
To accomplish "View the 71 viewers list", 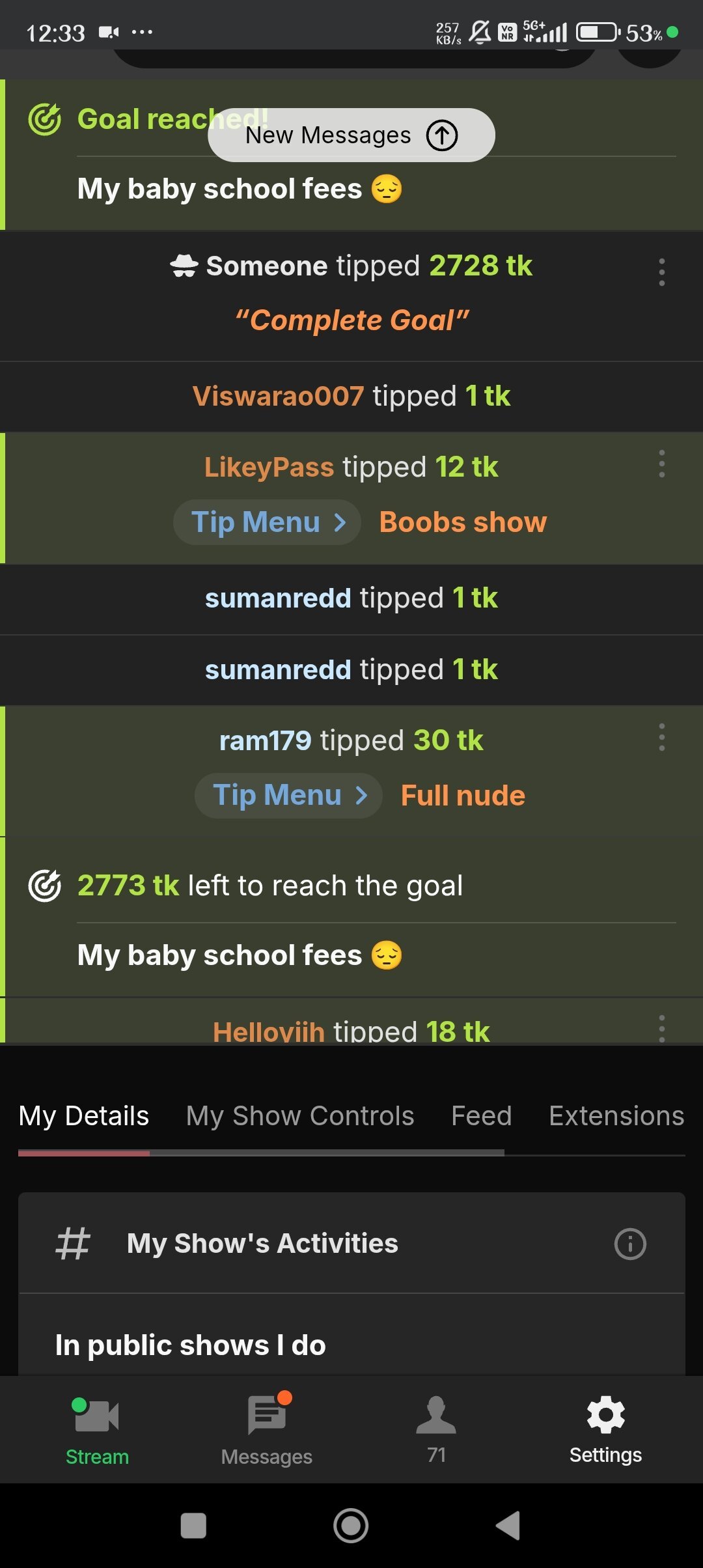I will [x=436, y=1430].
